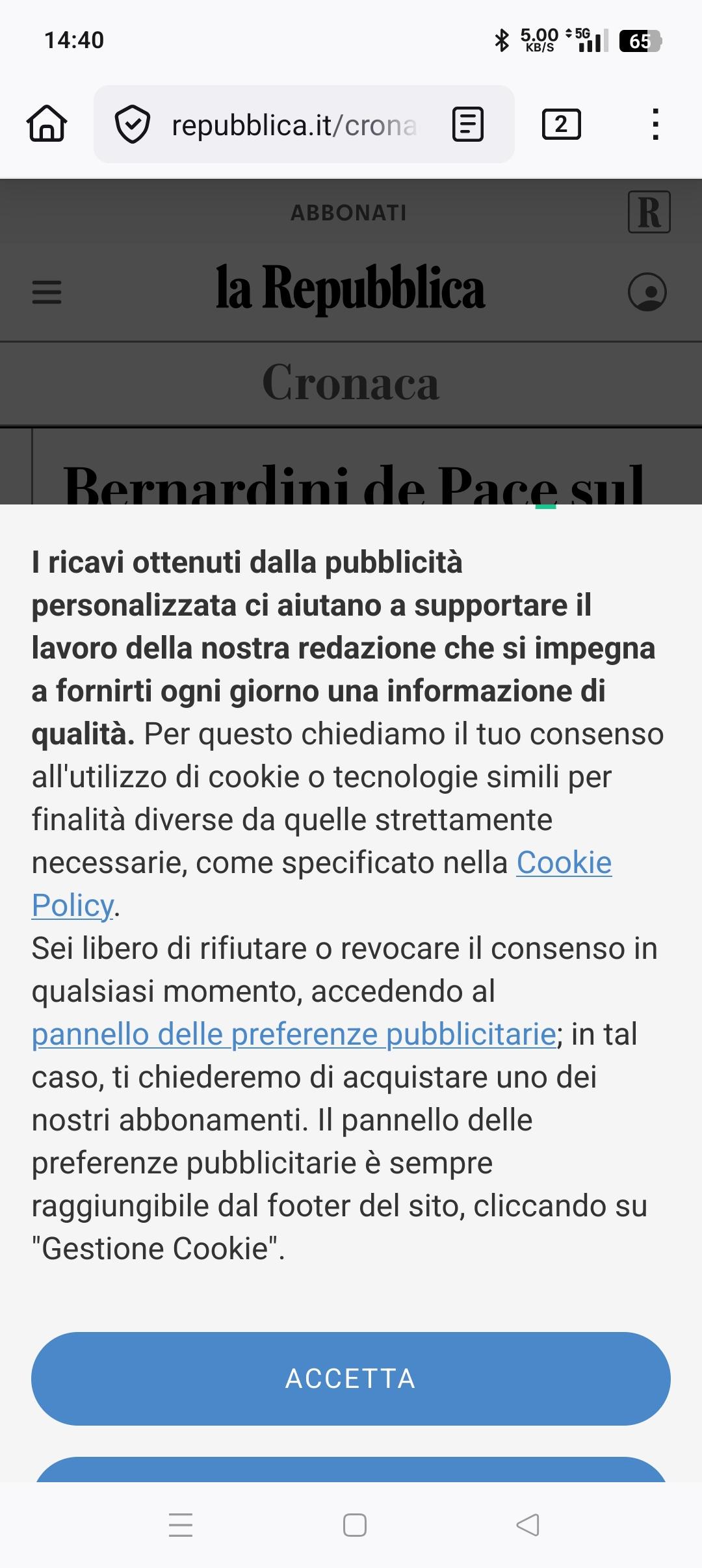The width and height of the screenshot is (702, 1568).
Task: Open the tabs switcher showing 2
Action: [x=561, y=124]
